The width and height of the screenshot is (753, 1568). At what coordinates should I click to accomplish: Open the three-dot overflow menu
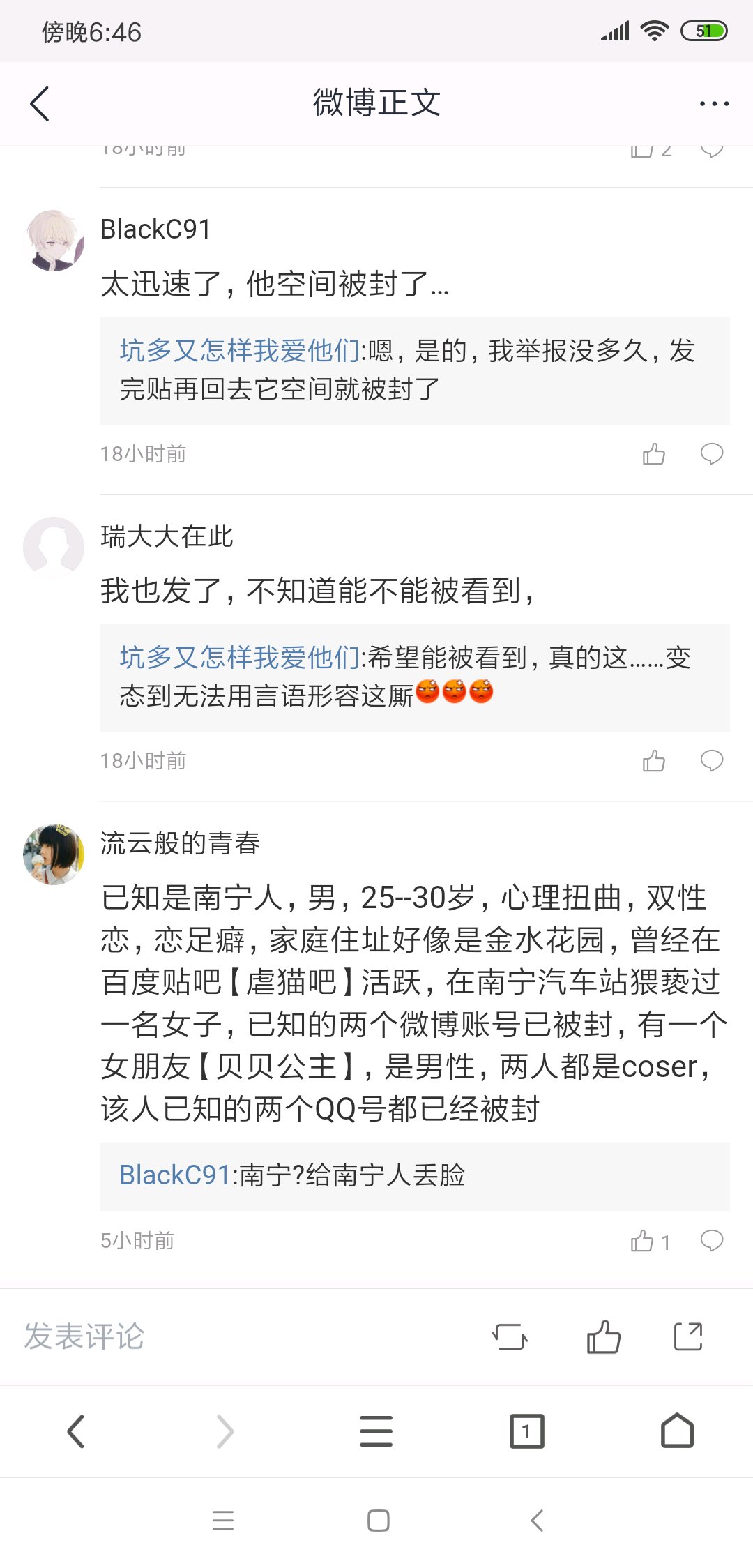[714, 104]
